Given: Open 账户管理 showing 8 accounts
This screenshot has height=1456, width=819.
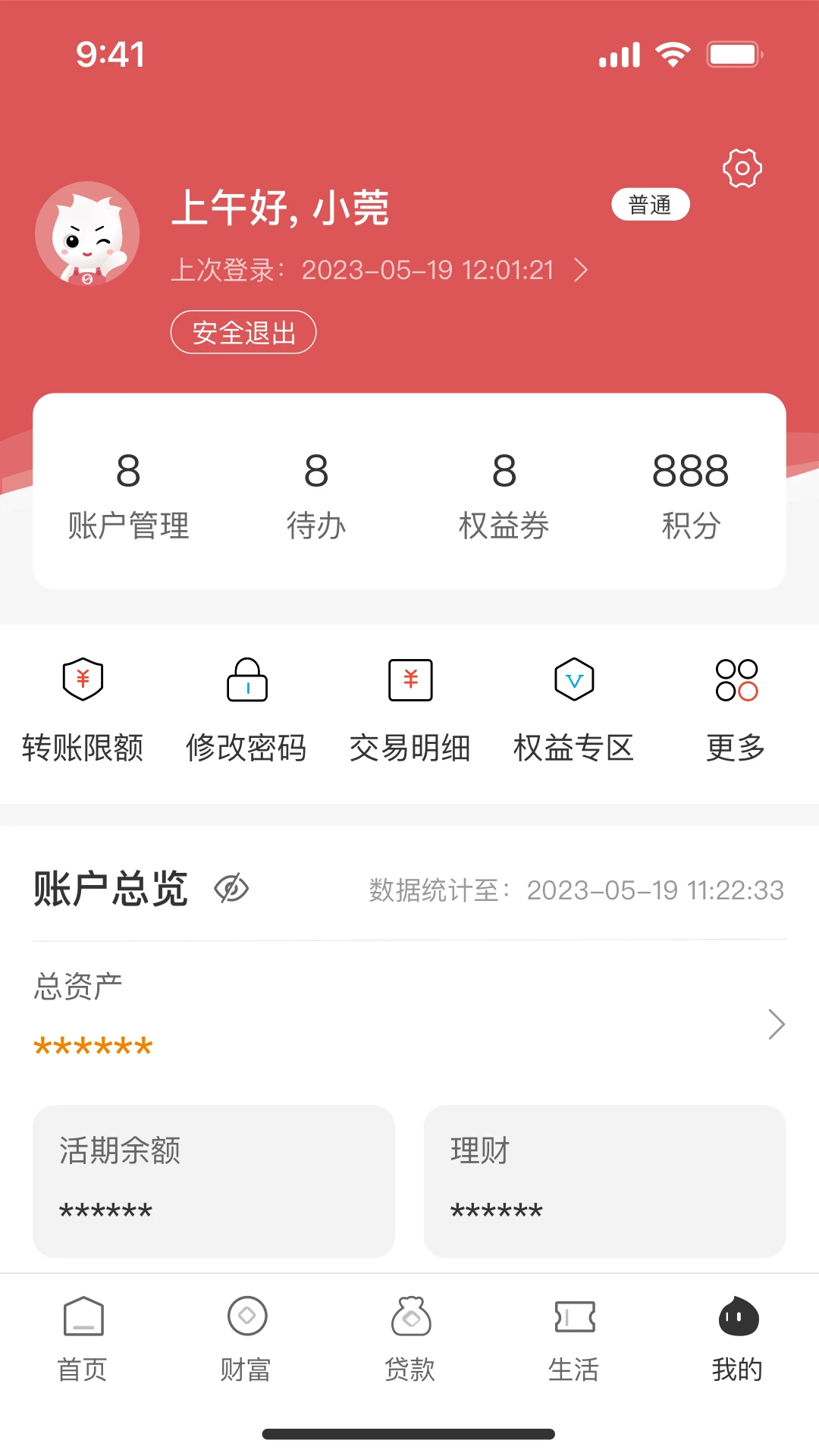Looking at the screenshot, I should click(x=129, y=493).
